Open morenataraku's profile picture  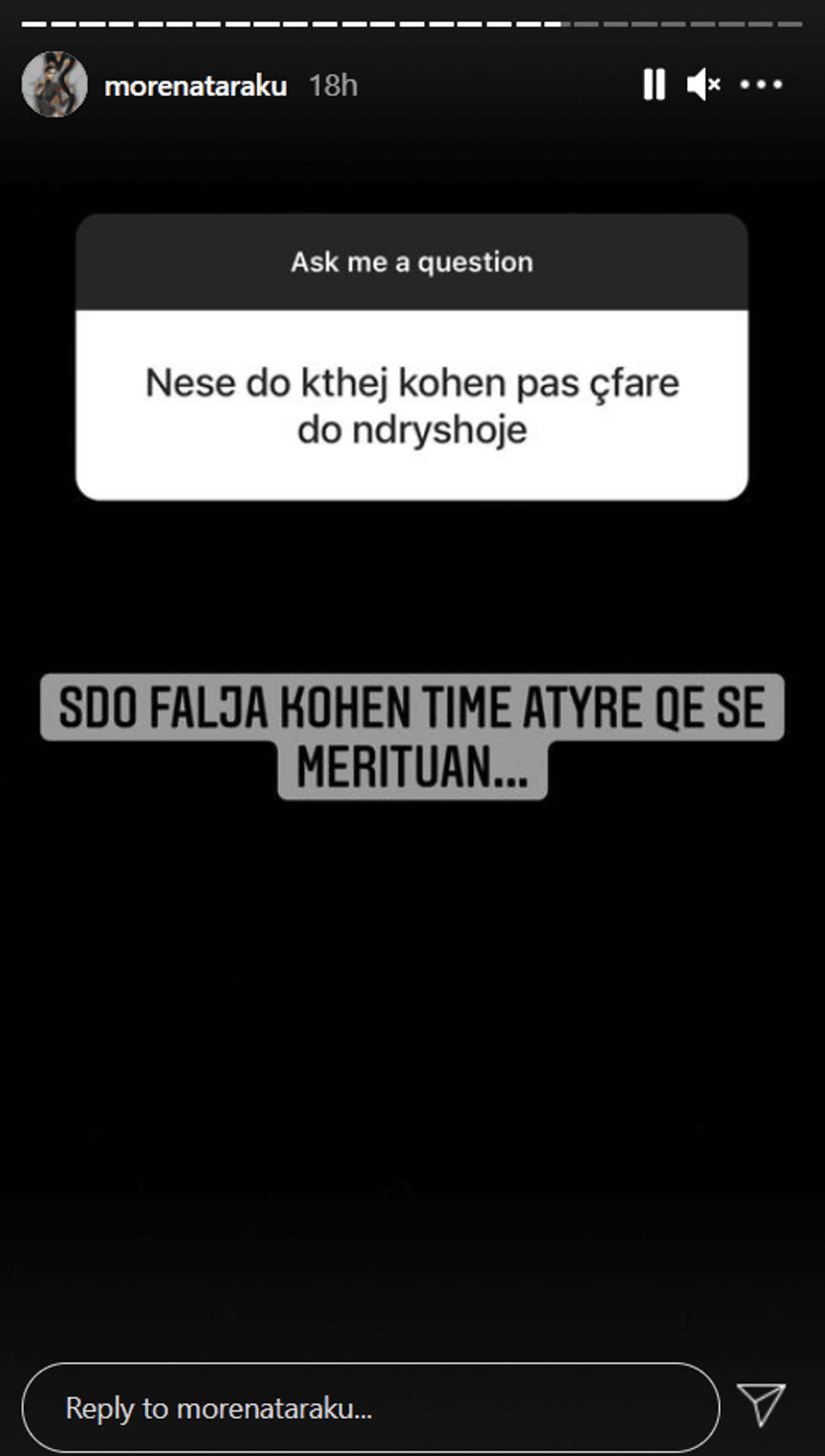click(55, 85)
